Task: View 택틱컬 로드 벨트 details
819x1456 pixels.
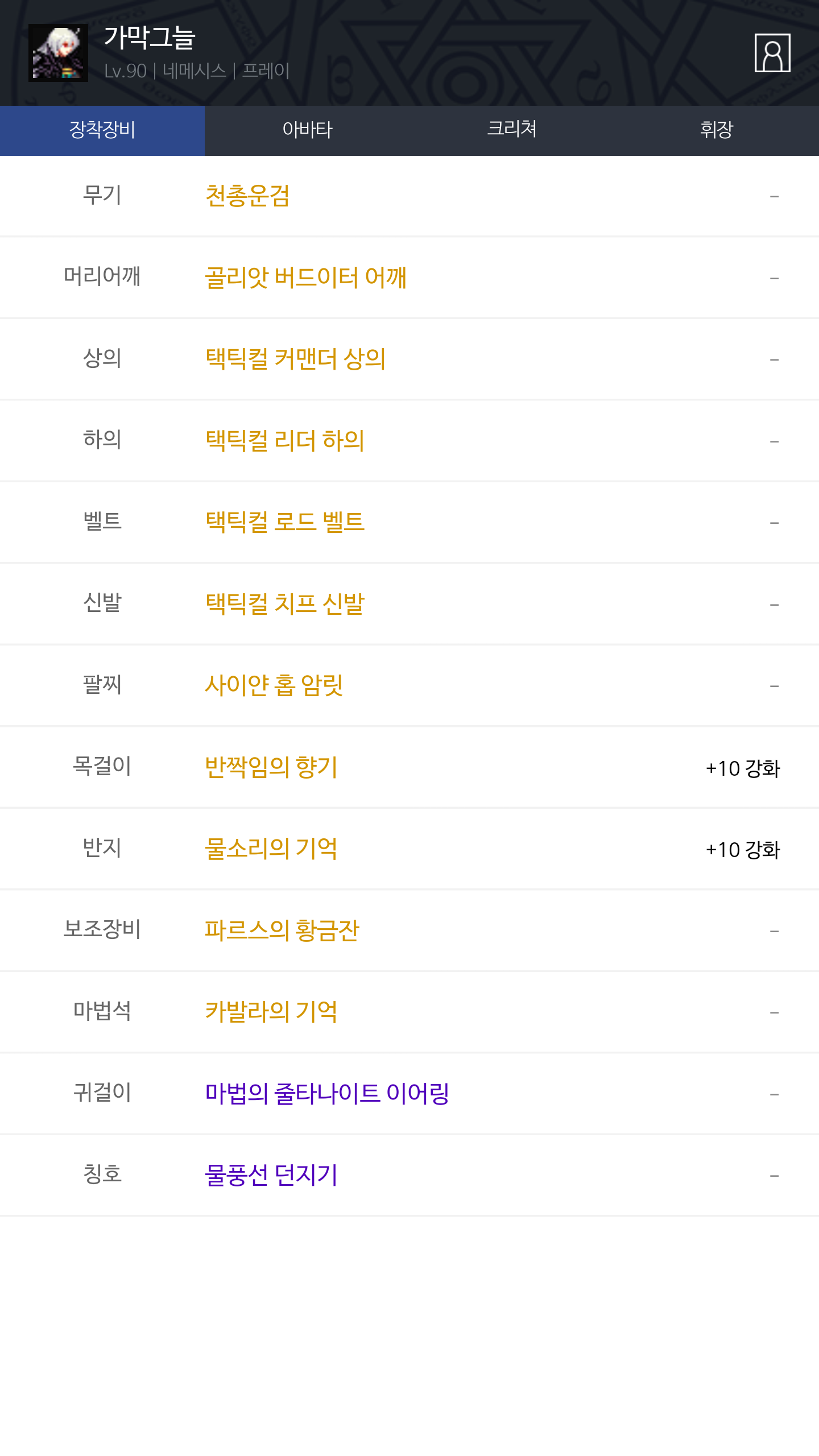Action: (x=285, y=522)
